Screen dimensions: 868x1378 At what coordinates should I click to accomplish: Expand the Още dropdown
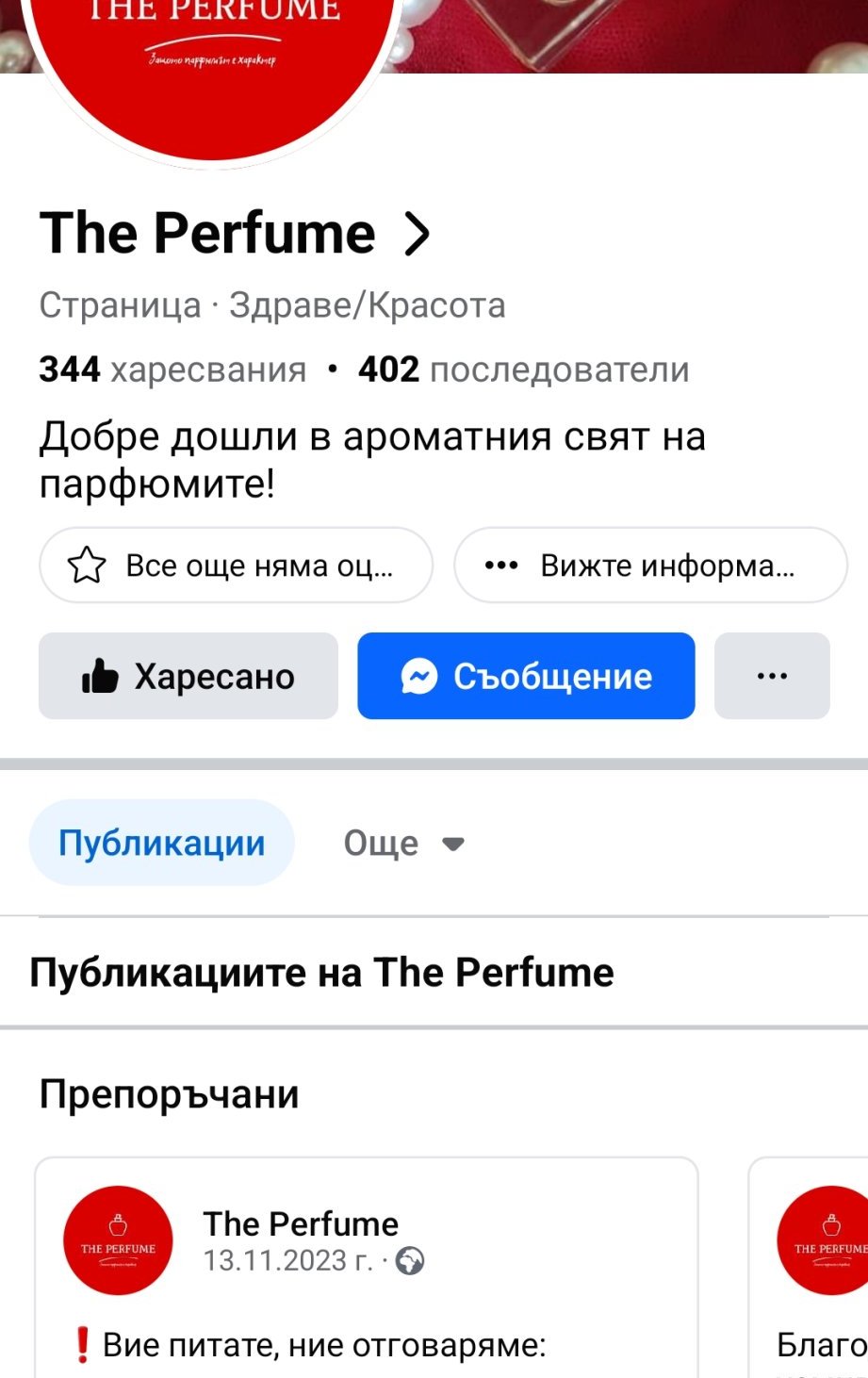point(403,843)
